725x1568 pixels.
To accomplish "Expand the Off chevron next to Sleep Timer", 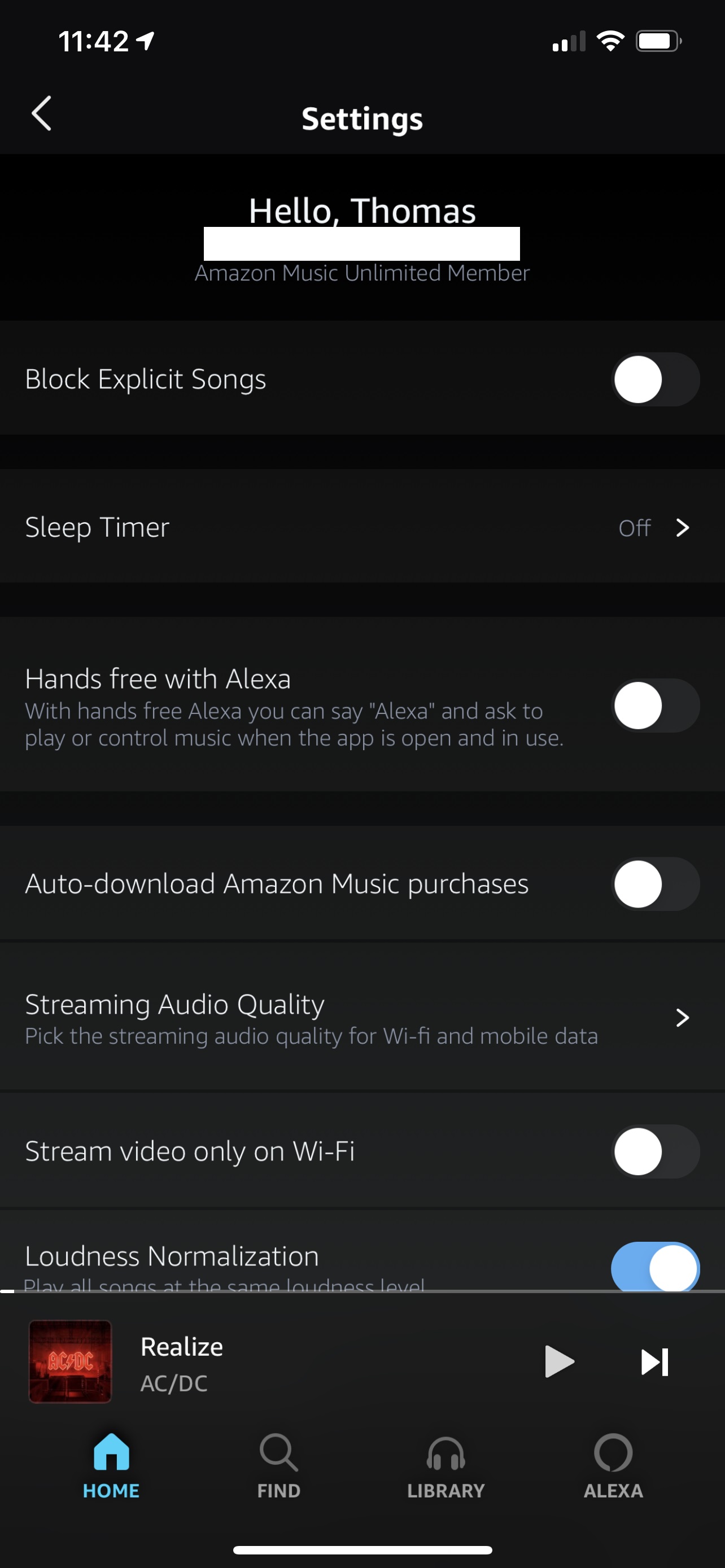I will coord(683,528).
